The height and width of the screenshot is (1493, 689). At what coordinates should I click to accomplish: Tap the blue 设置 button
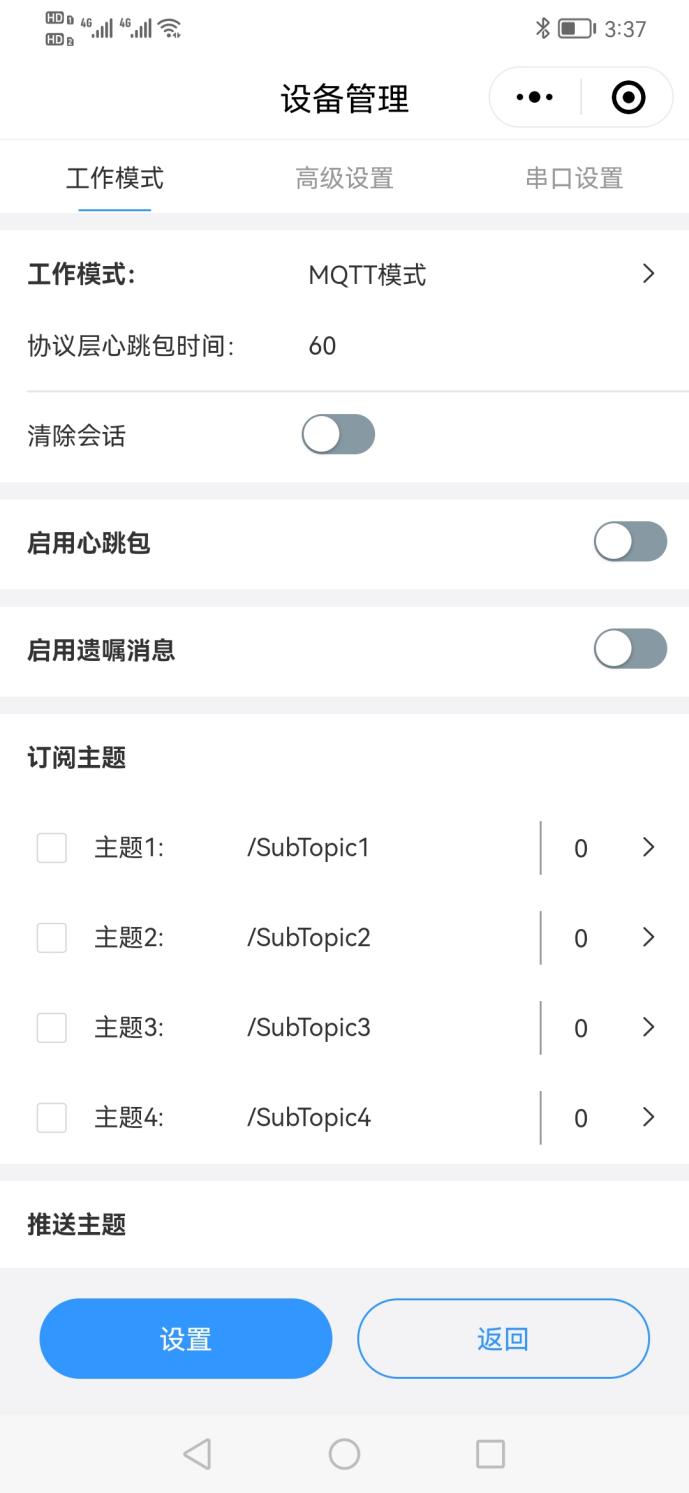pos(186,1339)
